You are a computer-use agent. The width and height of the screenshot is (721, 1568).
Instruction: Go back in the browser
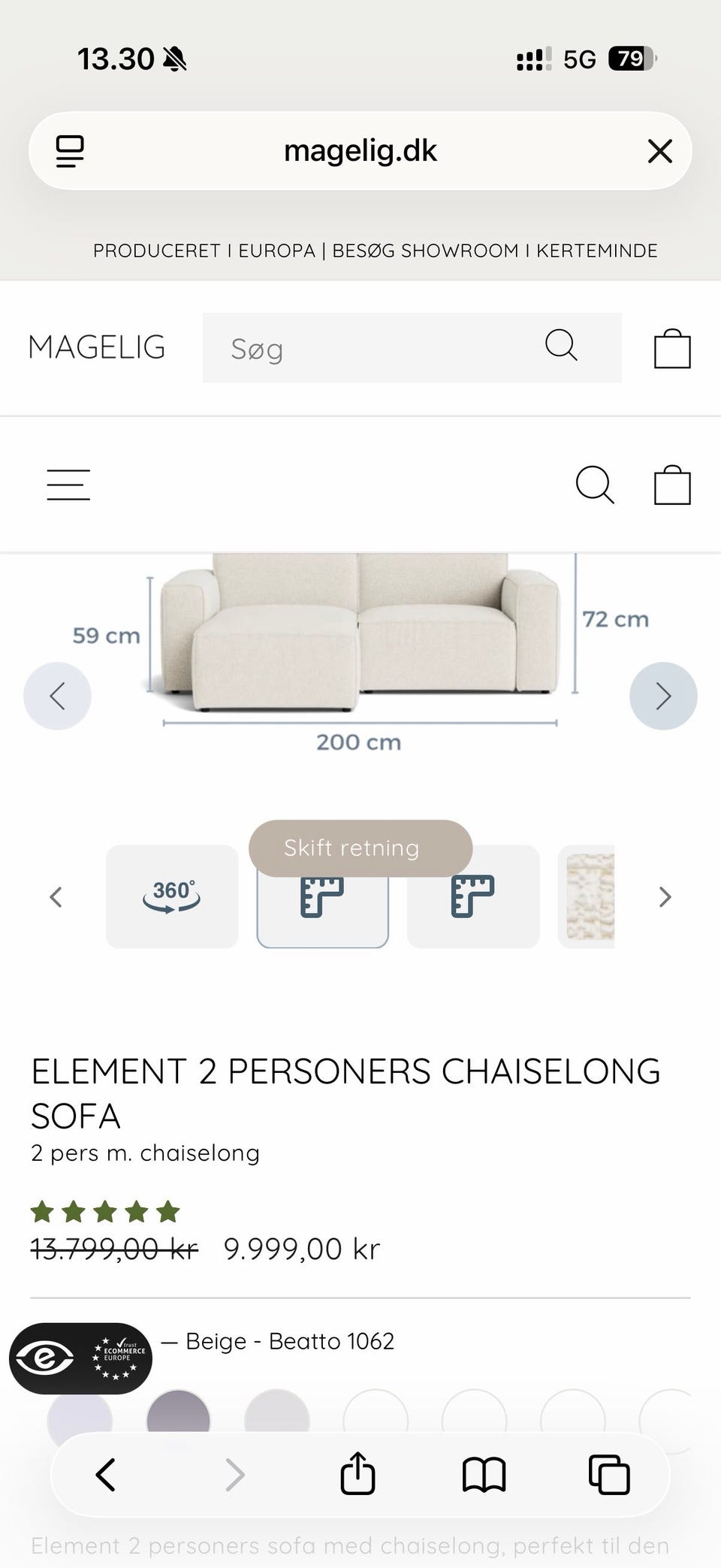tap(106, 1474)
